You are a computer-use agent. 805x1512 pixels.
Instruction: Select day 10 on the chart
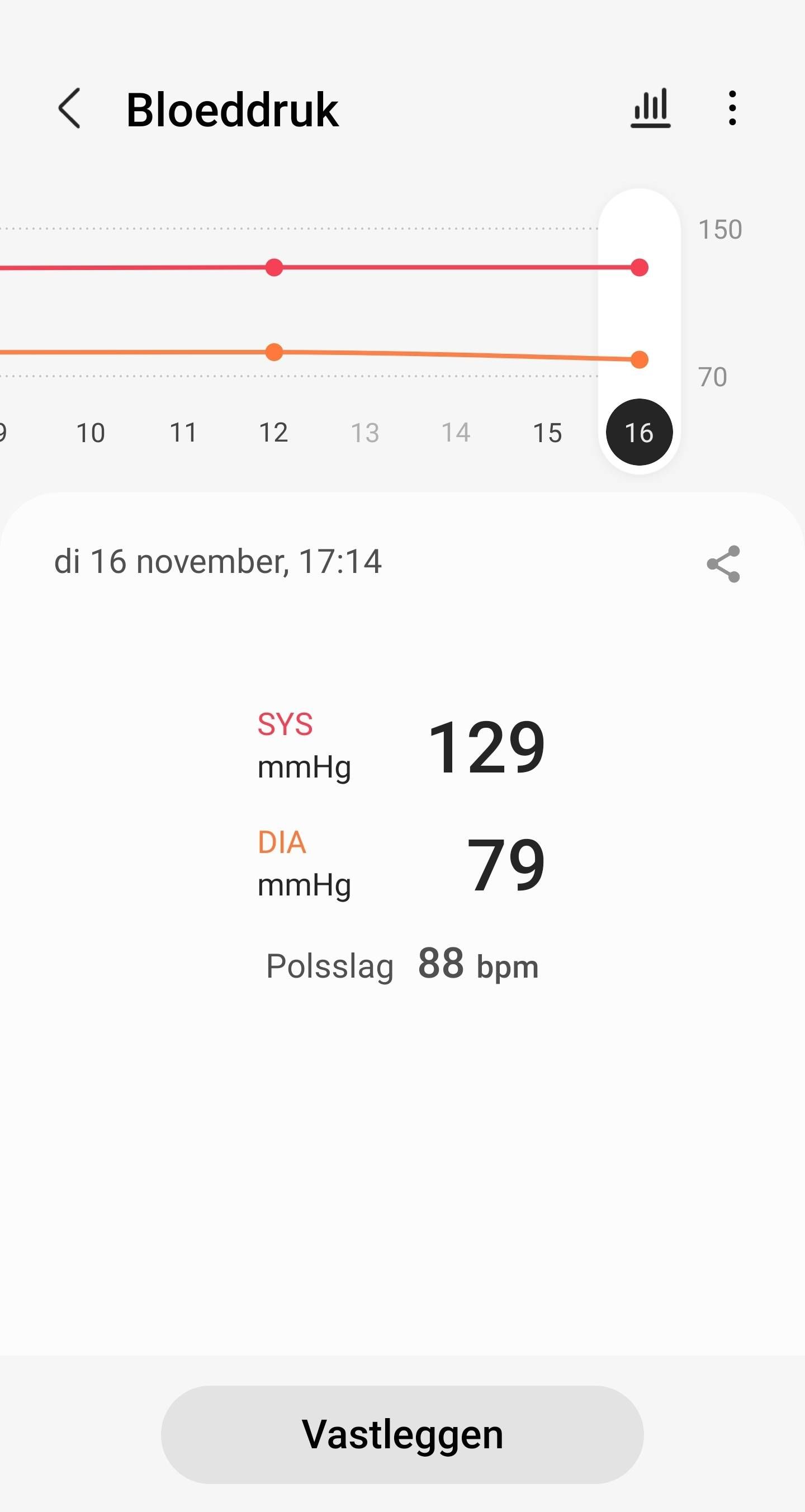coord(91,433)
